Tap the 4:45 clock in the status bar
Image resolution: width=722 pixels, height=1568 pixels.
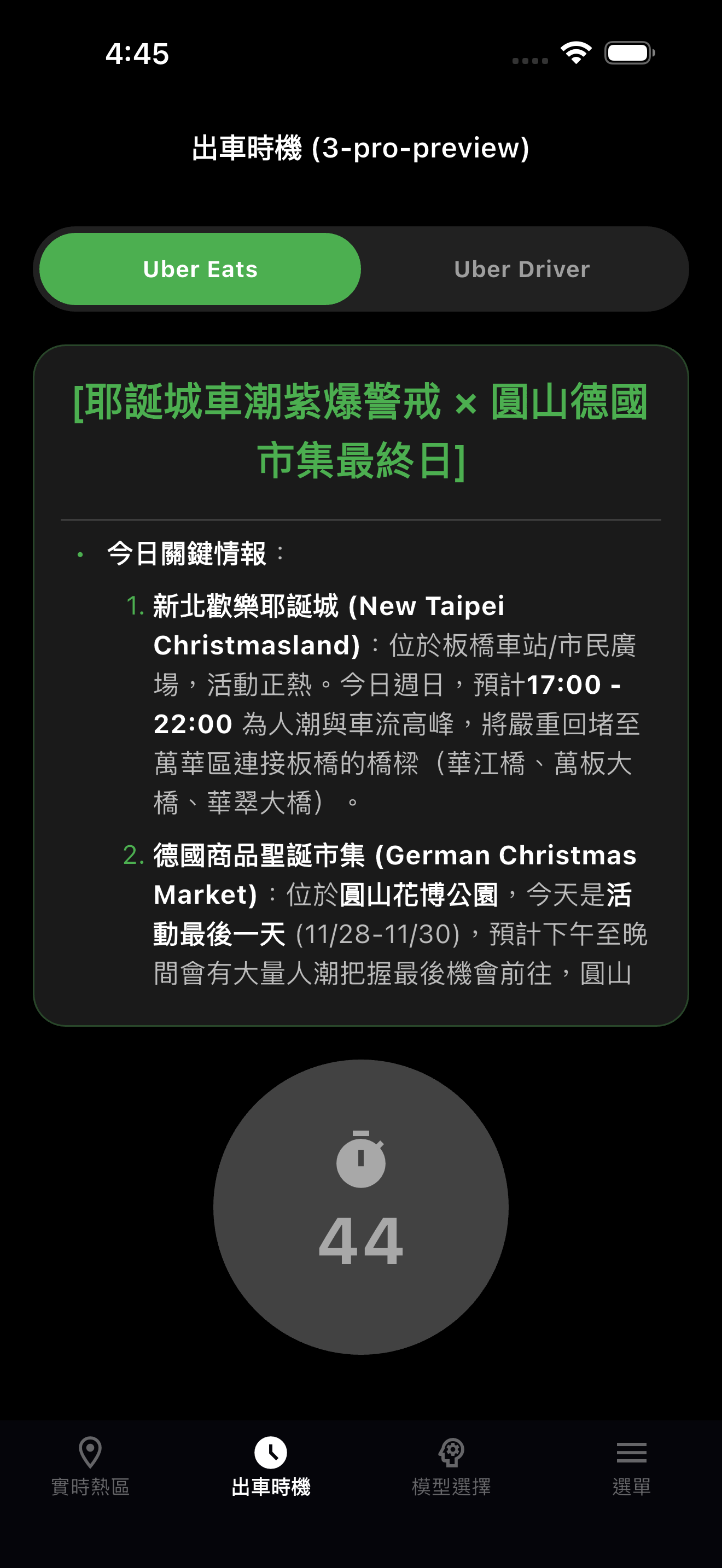[x=136, y=54]
